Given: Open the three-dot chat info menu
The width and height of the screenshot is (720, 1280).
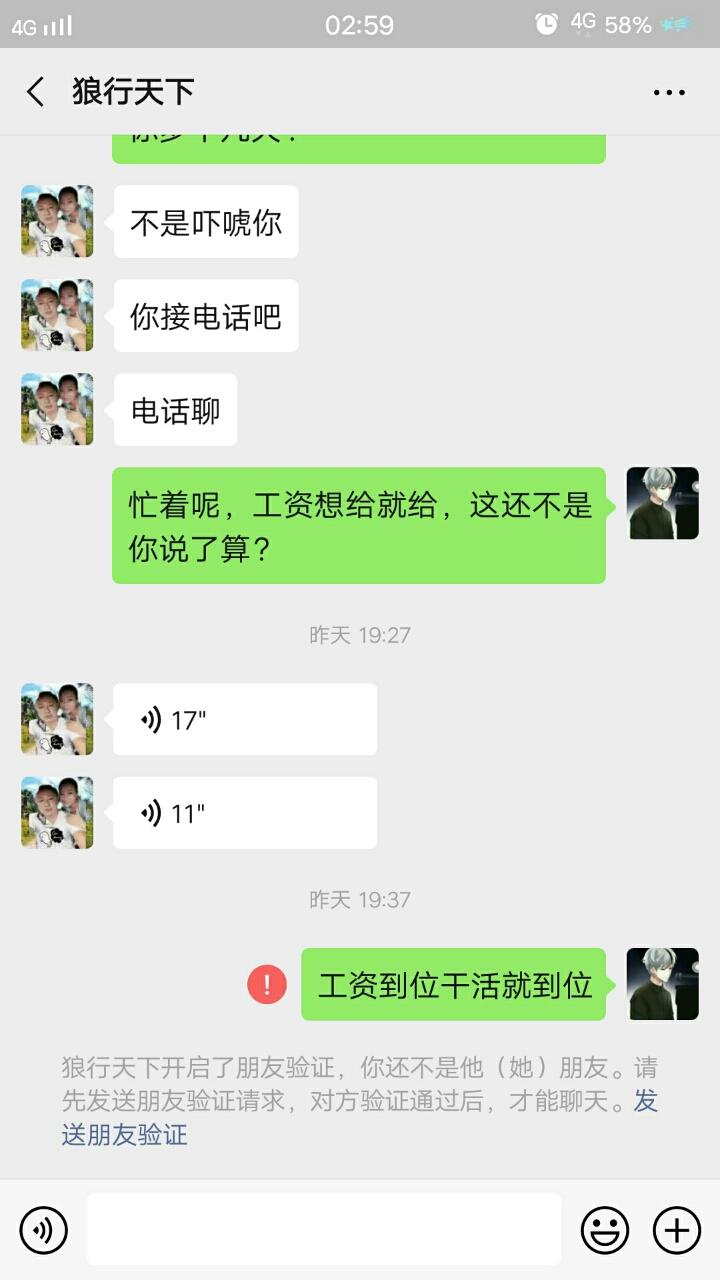Looking at the screenshot, I should coord(669,92).
